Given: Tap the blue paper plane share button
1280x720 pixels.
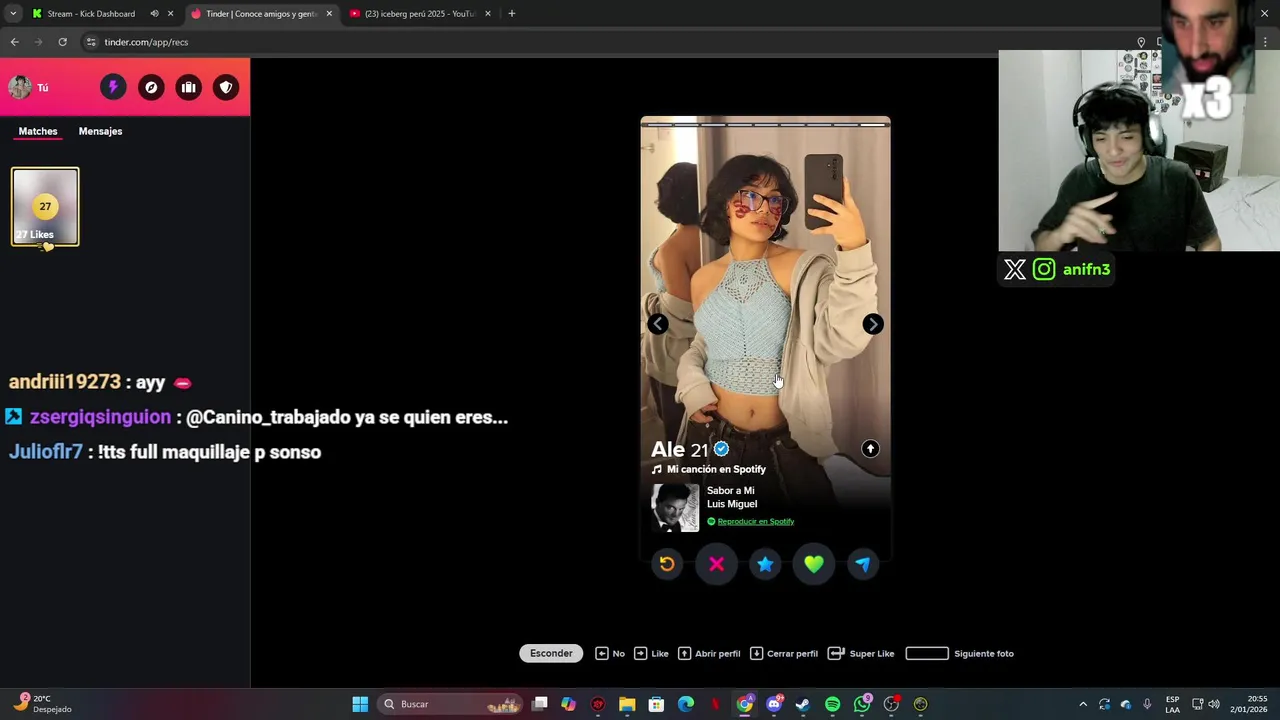Looking at the screenshot, I should coord(863,564).
